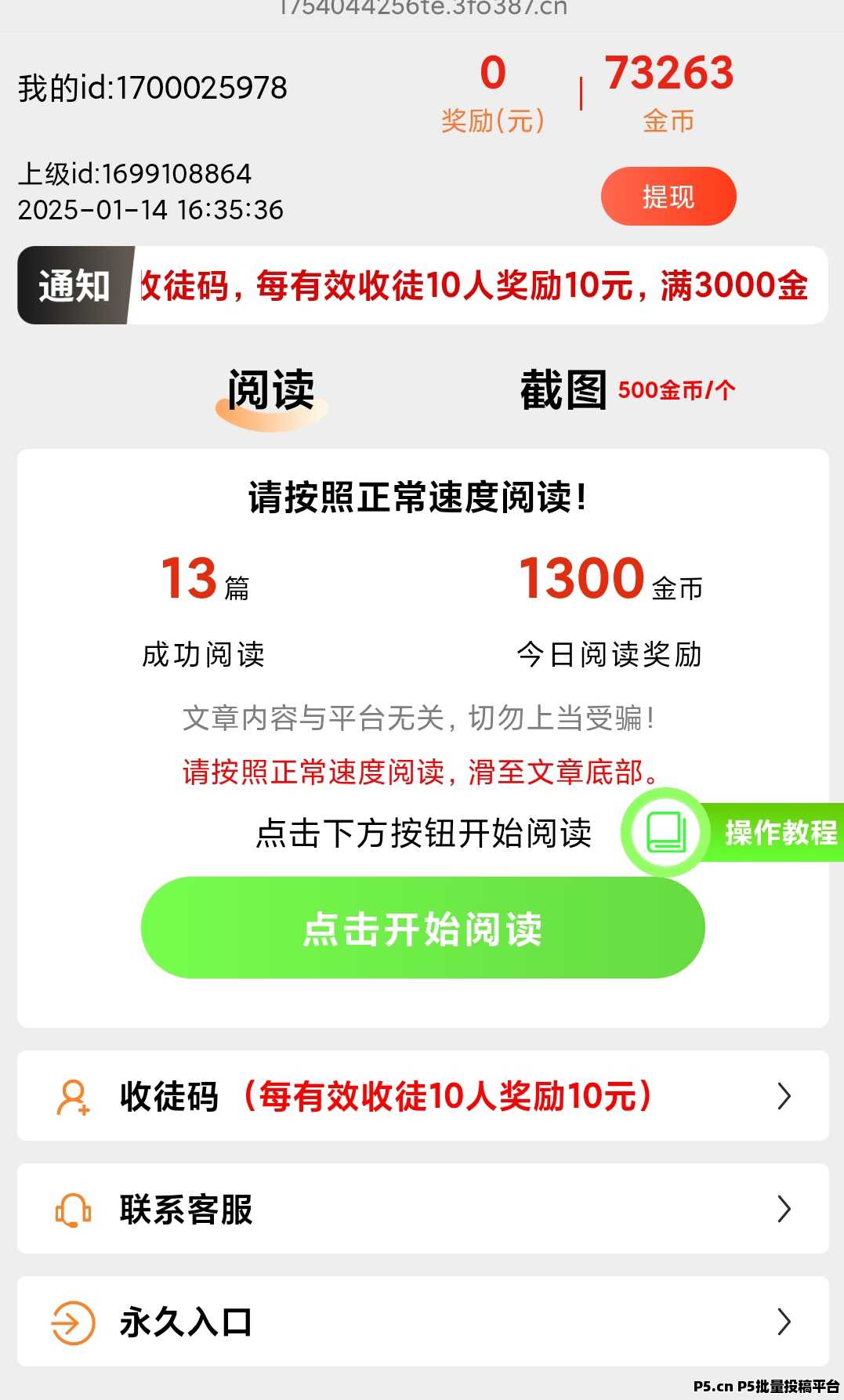Open the 永久入口 row
This screenshot has height=1400, width=844.
pyautogui.click(x=422, y=1321)
